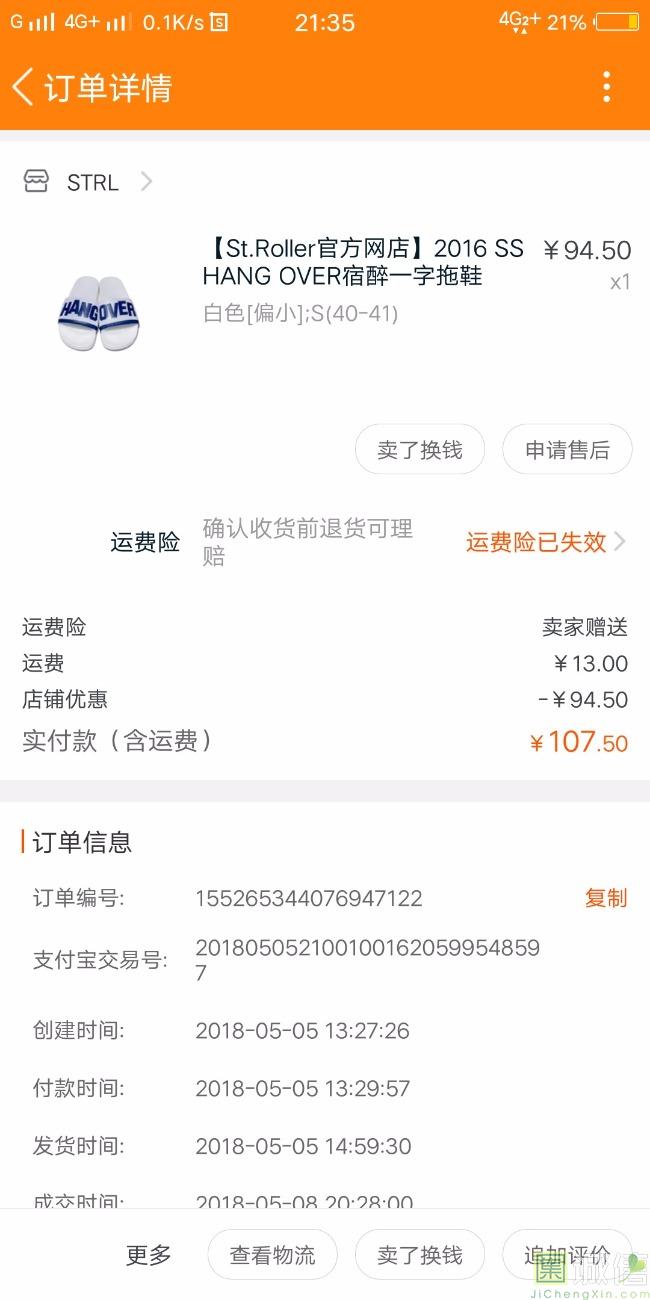Tap 卖了换钱 in the bottom bar
Screen dimensions: 650x1300
click(x=420, y=1255)
